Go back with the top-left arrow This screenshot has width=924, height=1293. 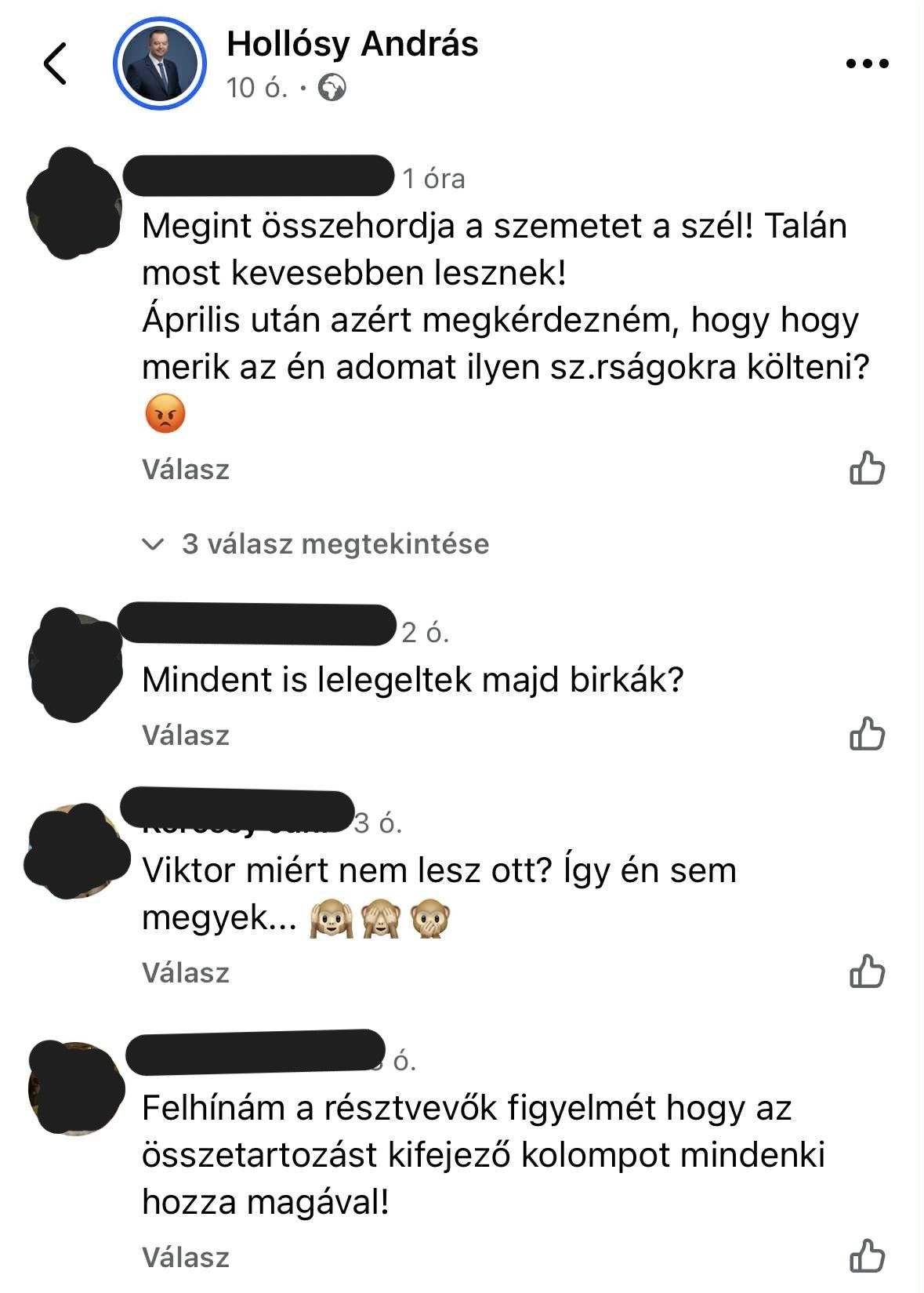(55, 64)
